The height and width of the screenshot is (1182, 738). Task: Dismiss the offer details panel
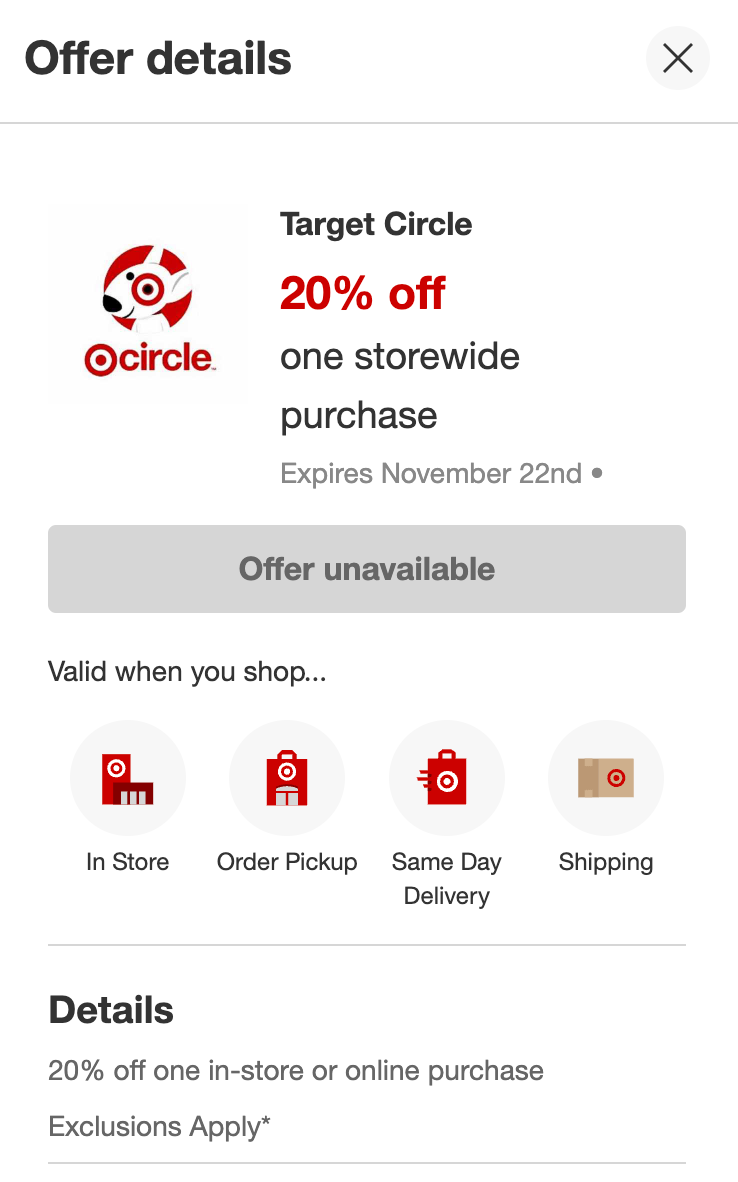point(677,59)
